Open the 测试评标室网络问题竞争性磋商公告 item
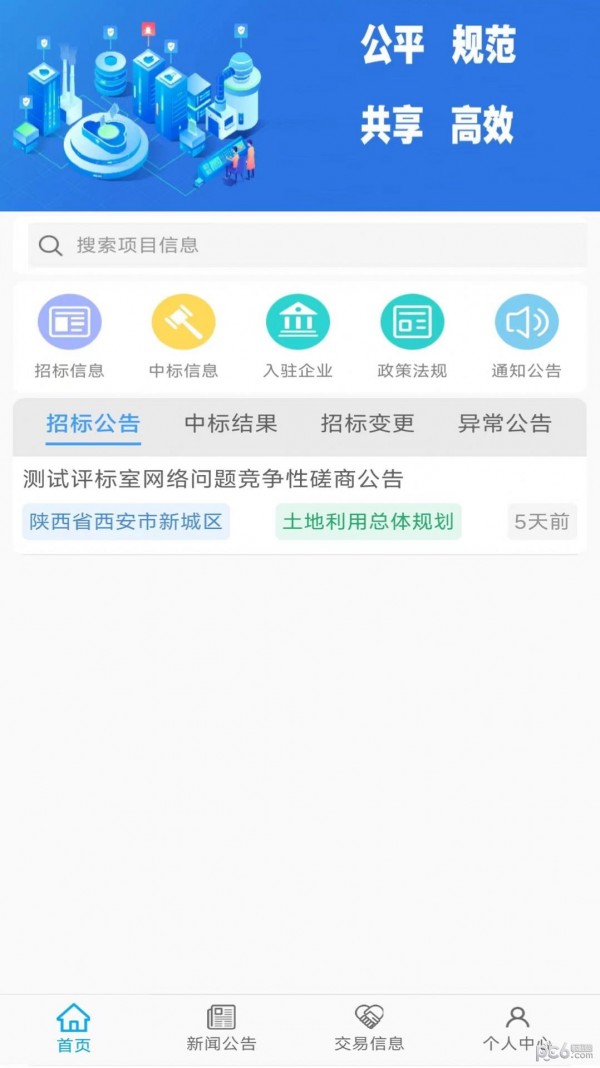The image size is (600, 1068). click(213, 479)
